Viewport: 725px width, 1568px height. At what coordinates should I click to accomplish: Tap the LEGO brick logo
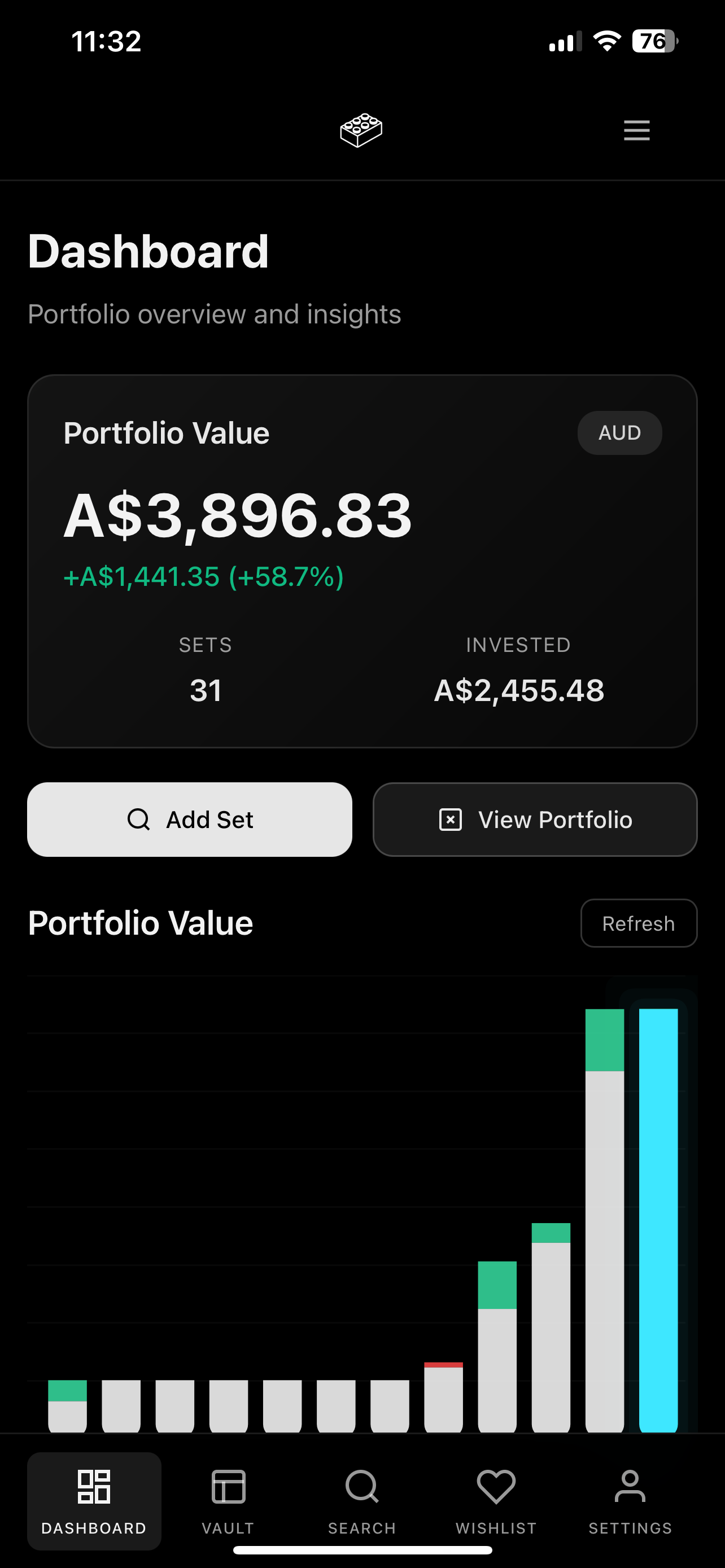(361, 130)
